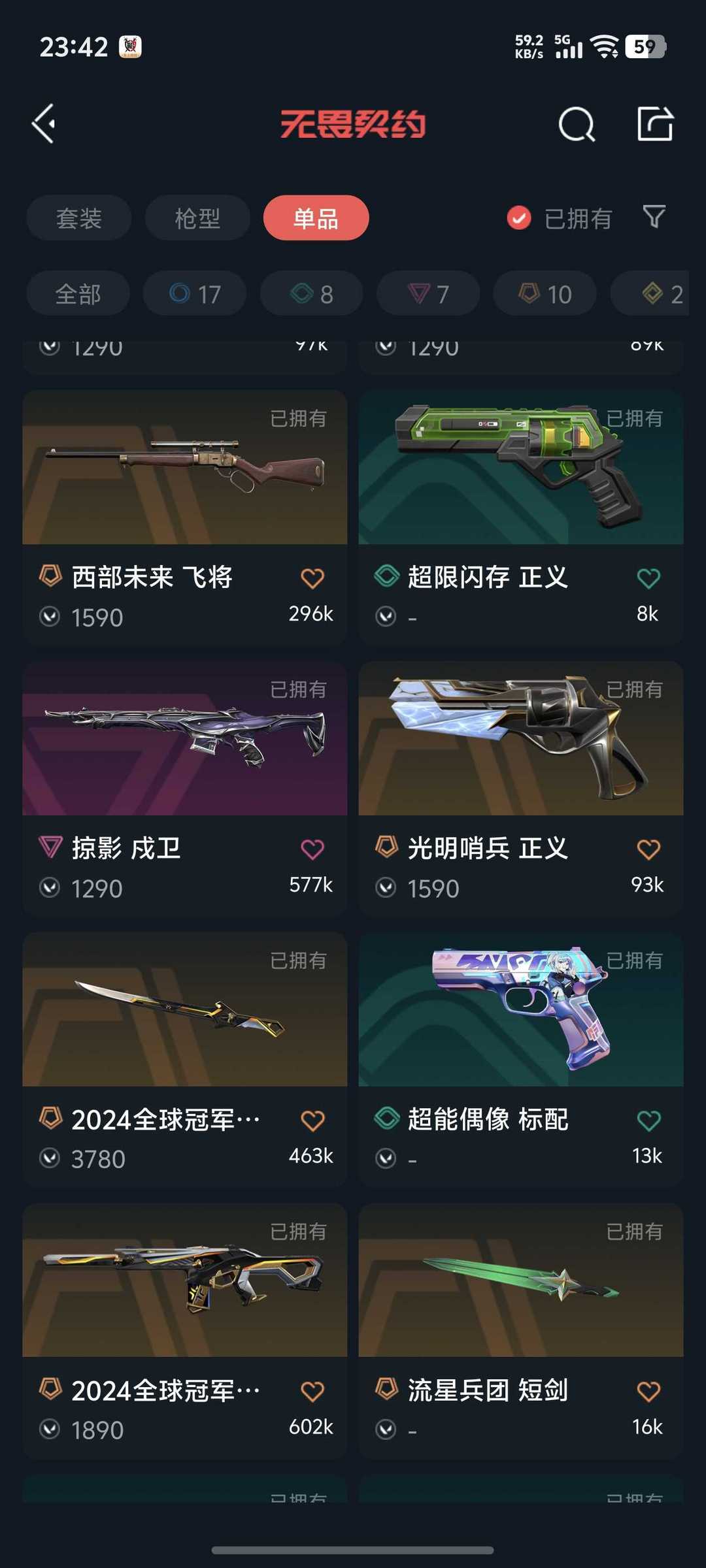Like the 掠影 戍卫 skin
This screenshot has width=706, height=1568.
[312, 849]
